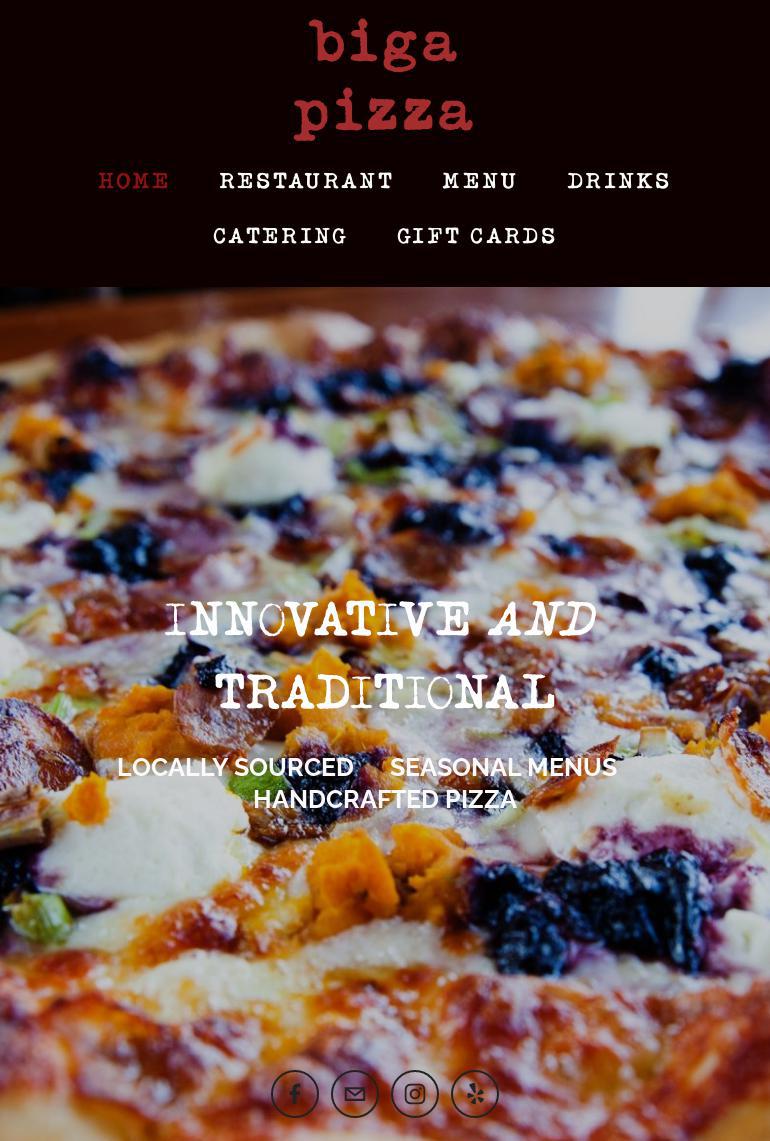This screenshot has height=1141, width=770.
Task: Open the Restaurant page
Action: coord(306,182)
